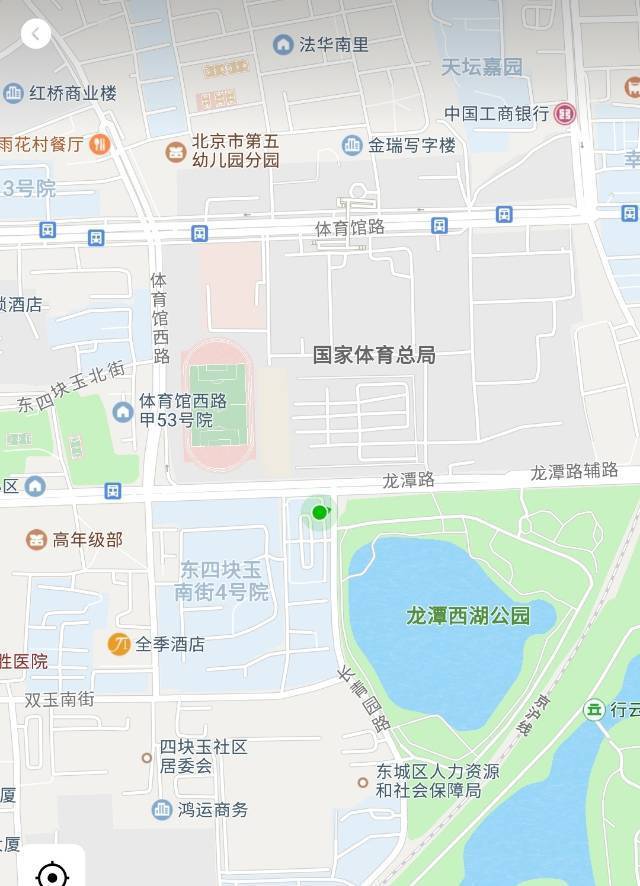Open the 中国工商银行 bank marker
This screenshot has height=886, width=640.
(x=566, y=113)
